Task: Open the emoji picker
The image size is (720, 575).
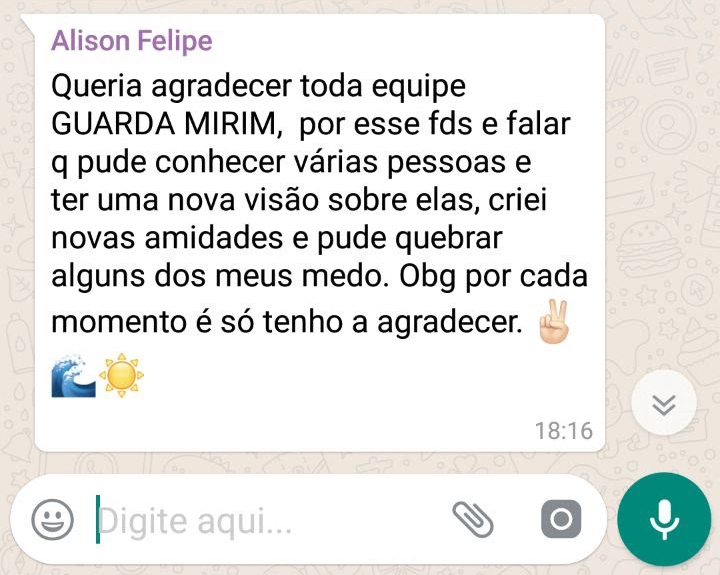Action: tap(52, 519)
